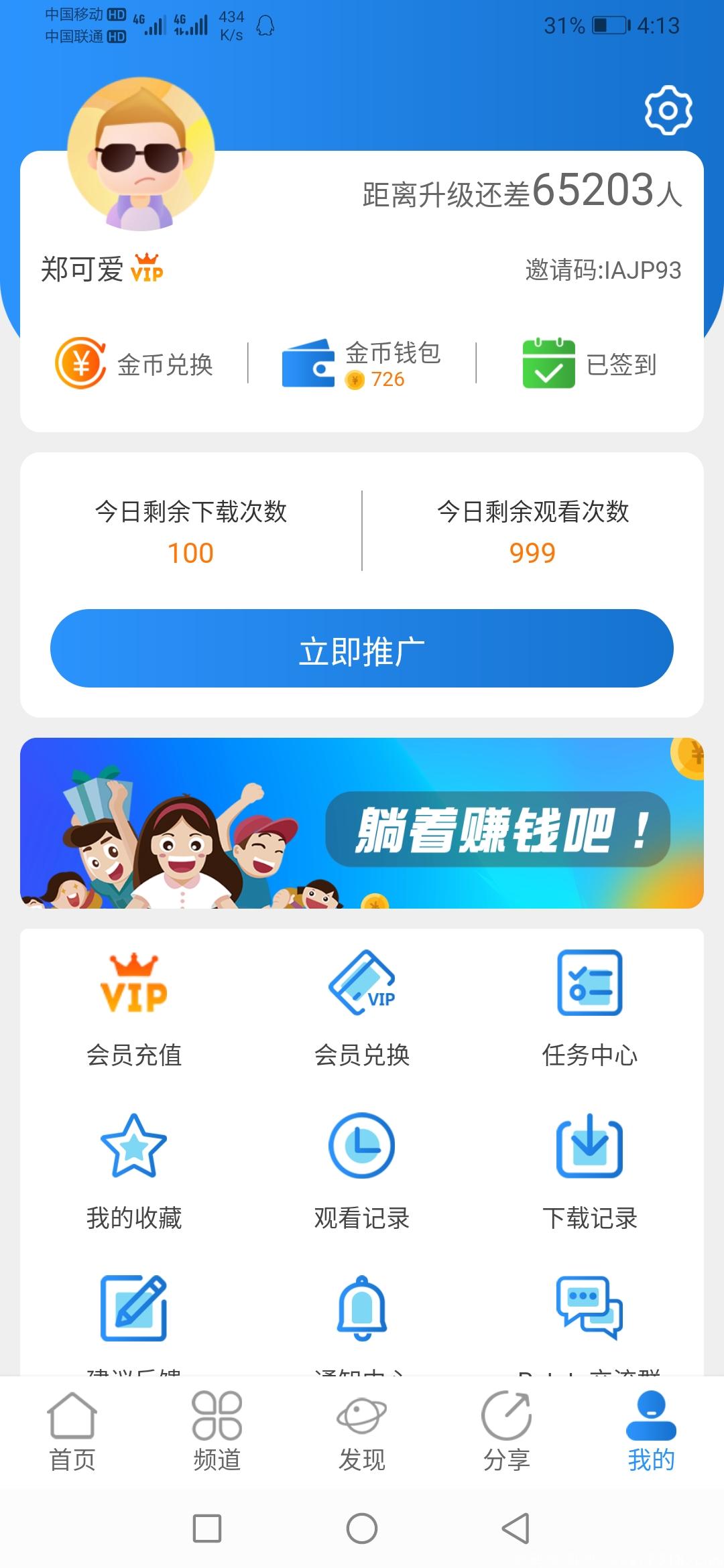Switch to the 频道 channels tab
724x1568 pixels.
click(217, 1431)
